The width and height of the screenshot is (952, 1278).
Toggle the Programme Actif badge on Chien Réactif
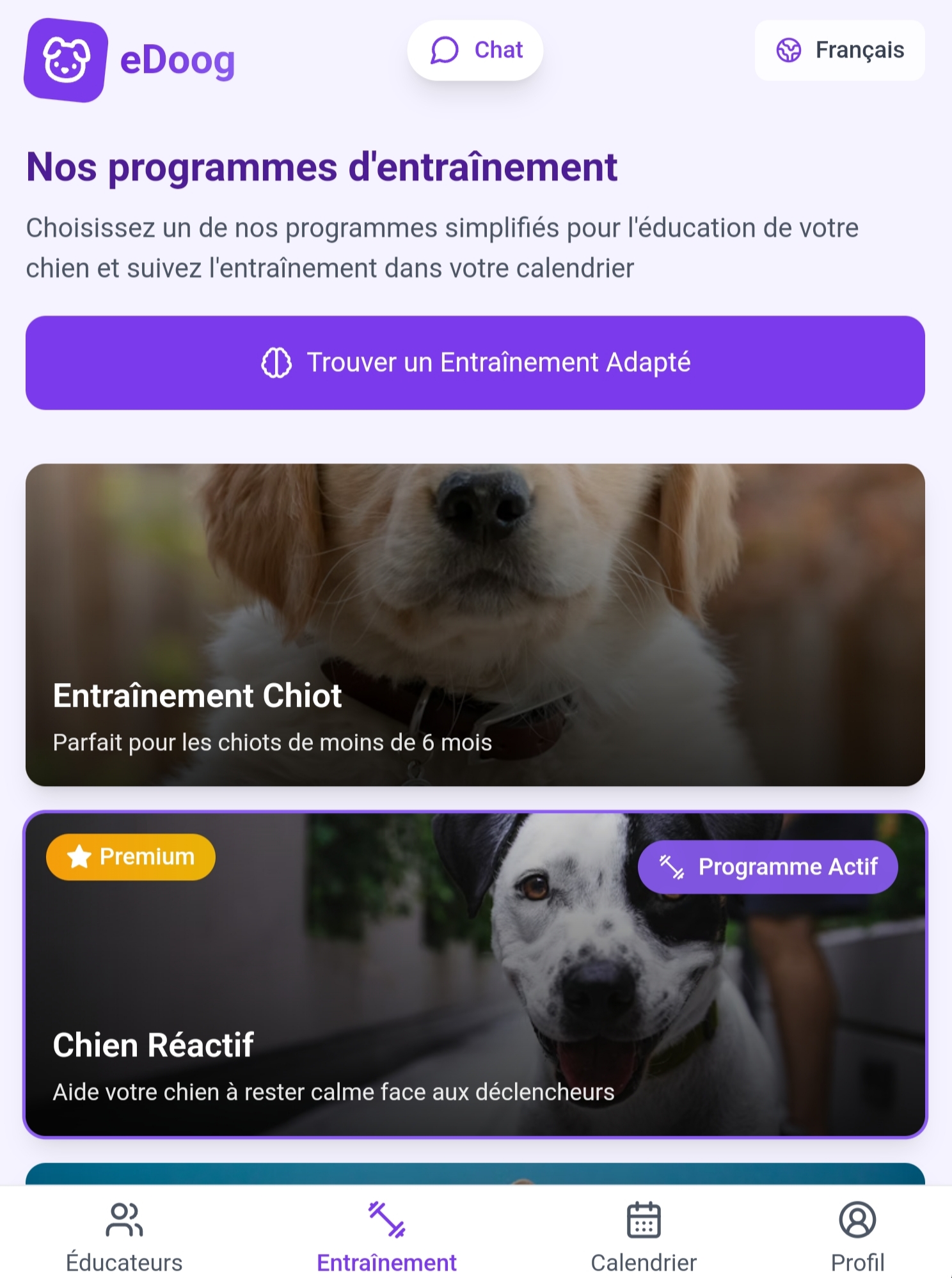[x=768, y=866]
